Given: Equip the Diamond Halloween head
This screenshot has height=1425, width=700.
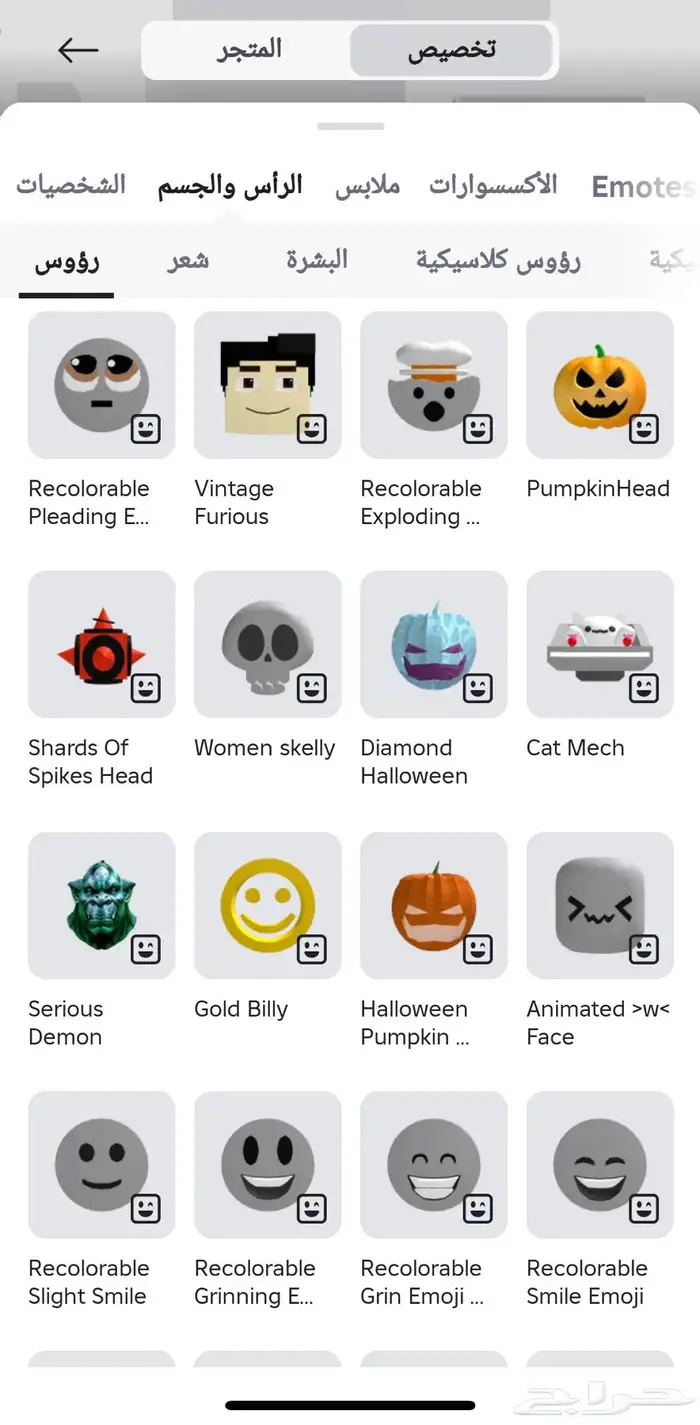Looking at the screenshot, I should pyautogui.click(x=433, y=645).
